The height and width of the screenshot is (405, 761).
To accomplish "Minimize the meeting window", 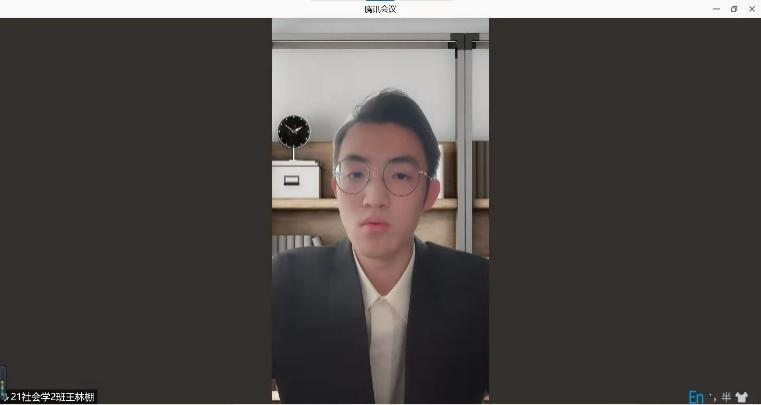I will click(716, 9).
